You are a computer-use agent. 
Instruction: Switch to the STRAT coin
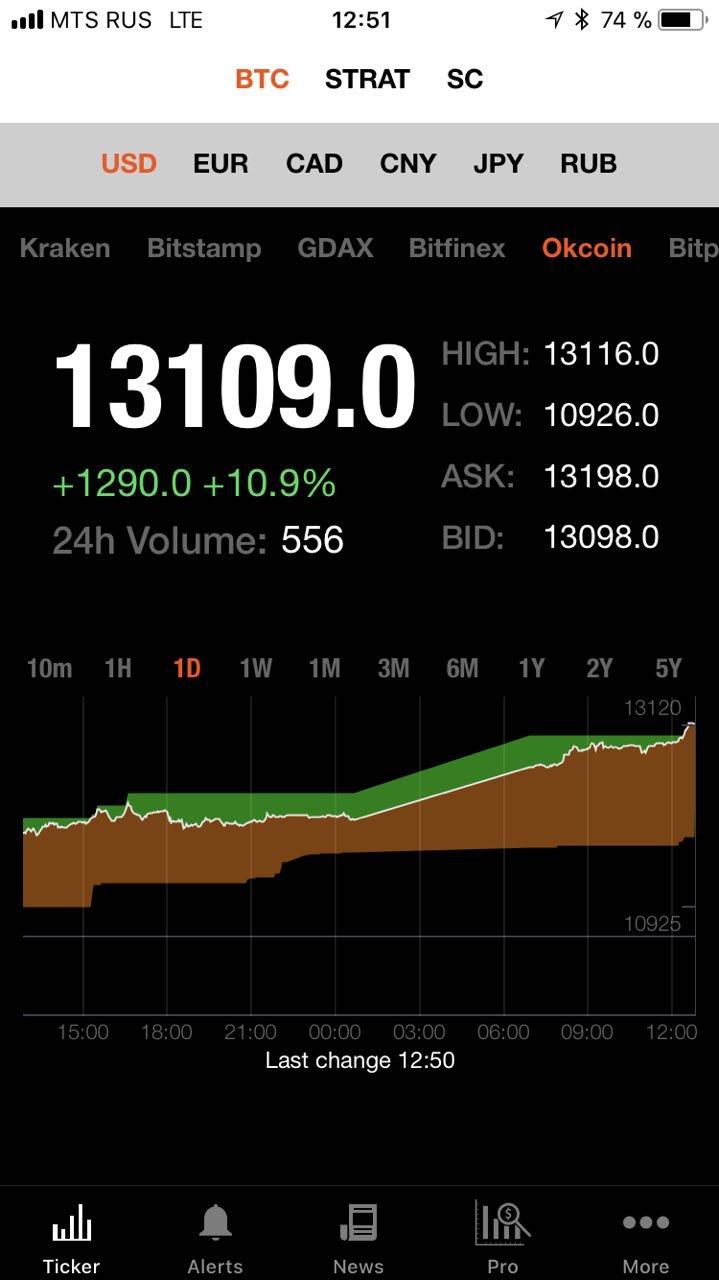(x=367, y=79)
